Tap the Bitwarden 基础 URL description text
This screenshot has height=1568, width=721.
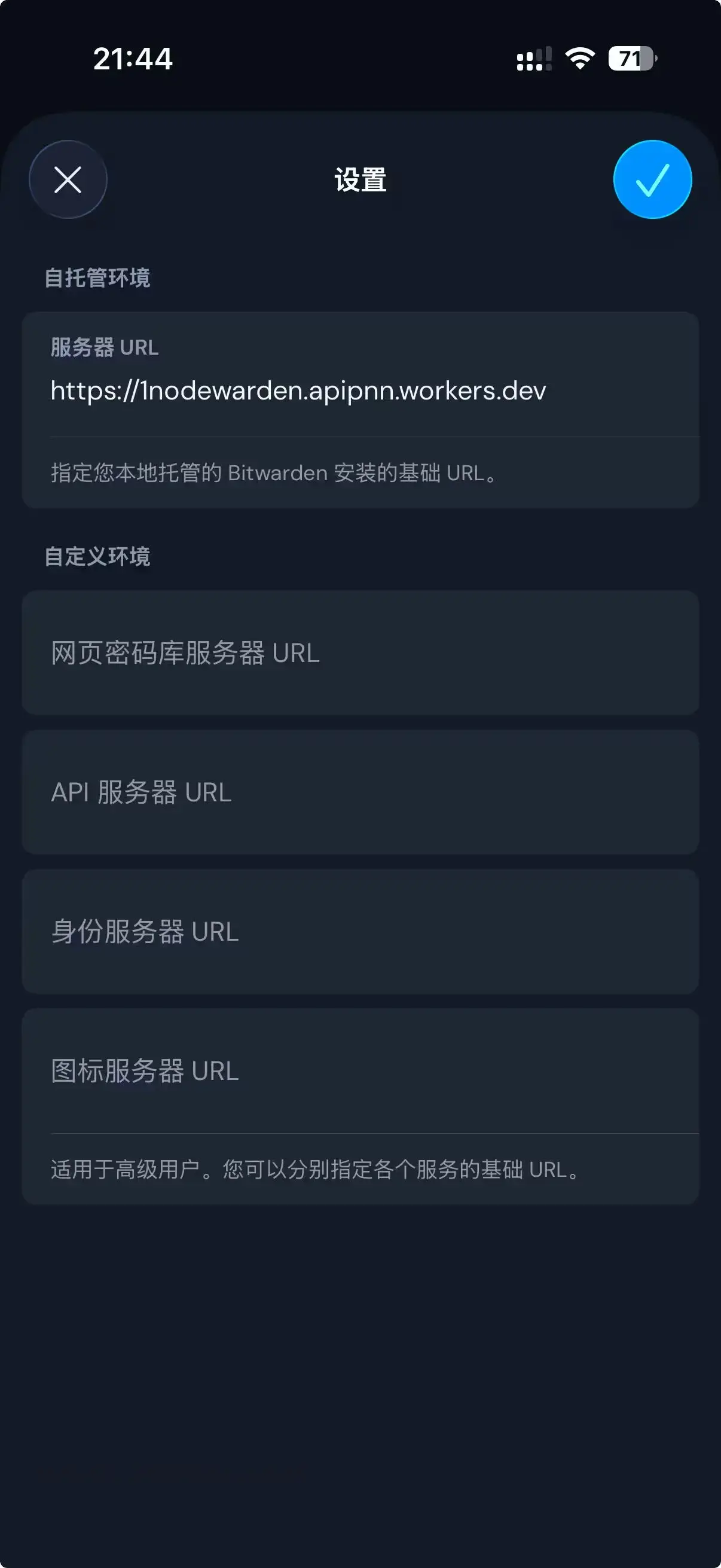[x=273, y=474]
